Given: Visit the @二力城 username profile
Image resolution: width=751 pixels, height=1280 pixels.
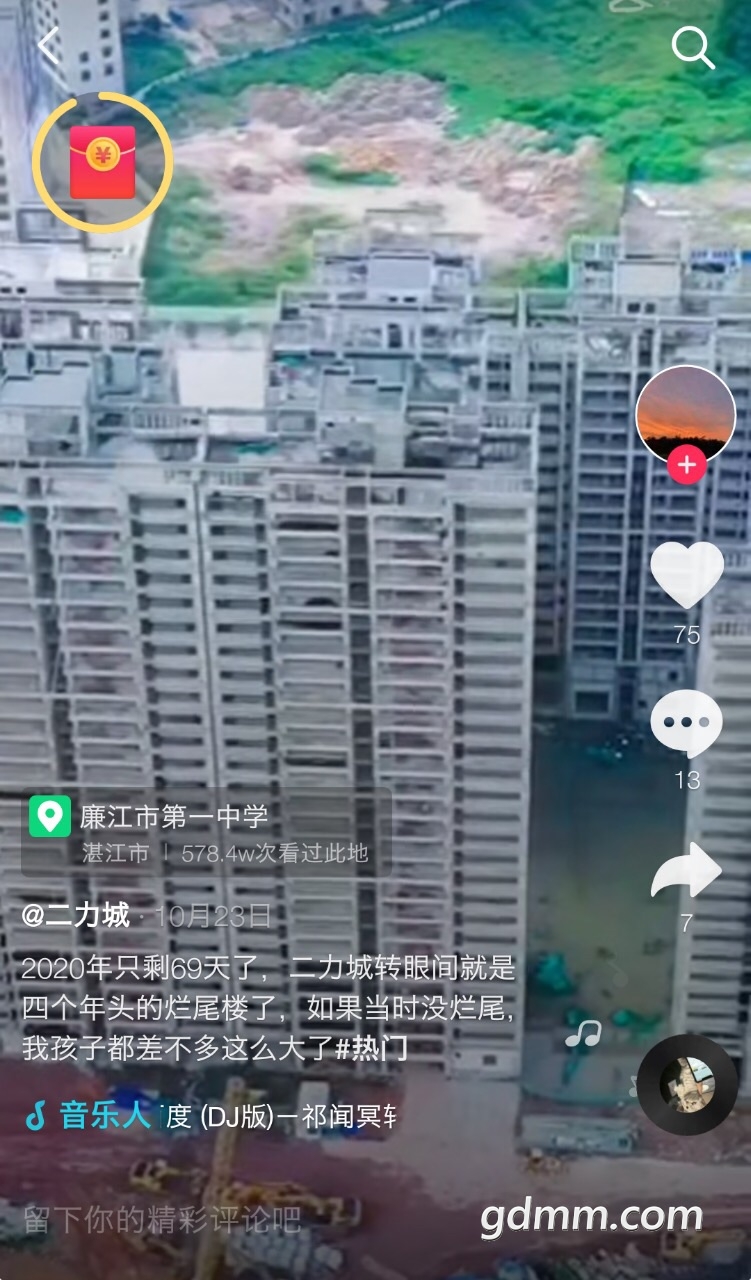Looking at the screenshot, I should (x=76, y=915).
